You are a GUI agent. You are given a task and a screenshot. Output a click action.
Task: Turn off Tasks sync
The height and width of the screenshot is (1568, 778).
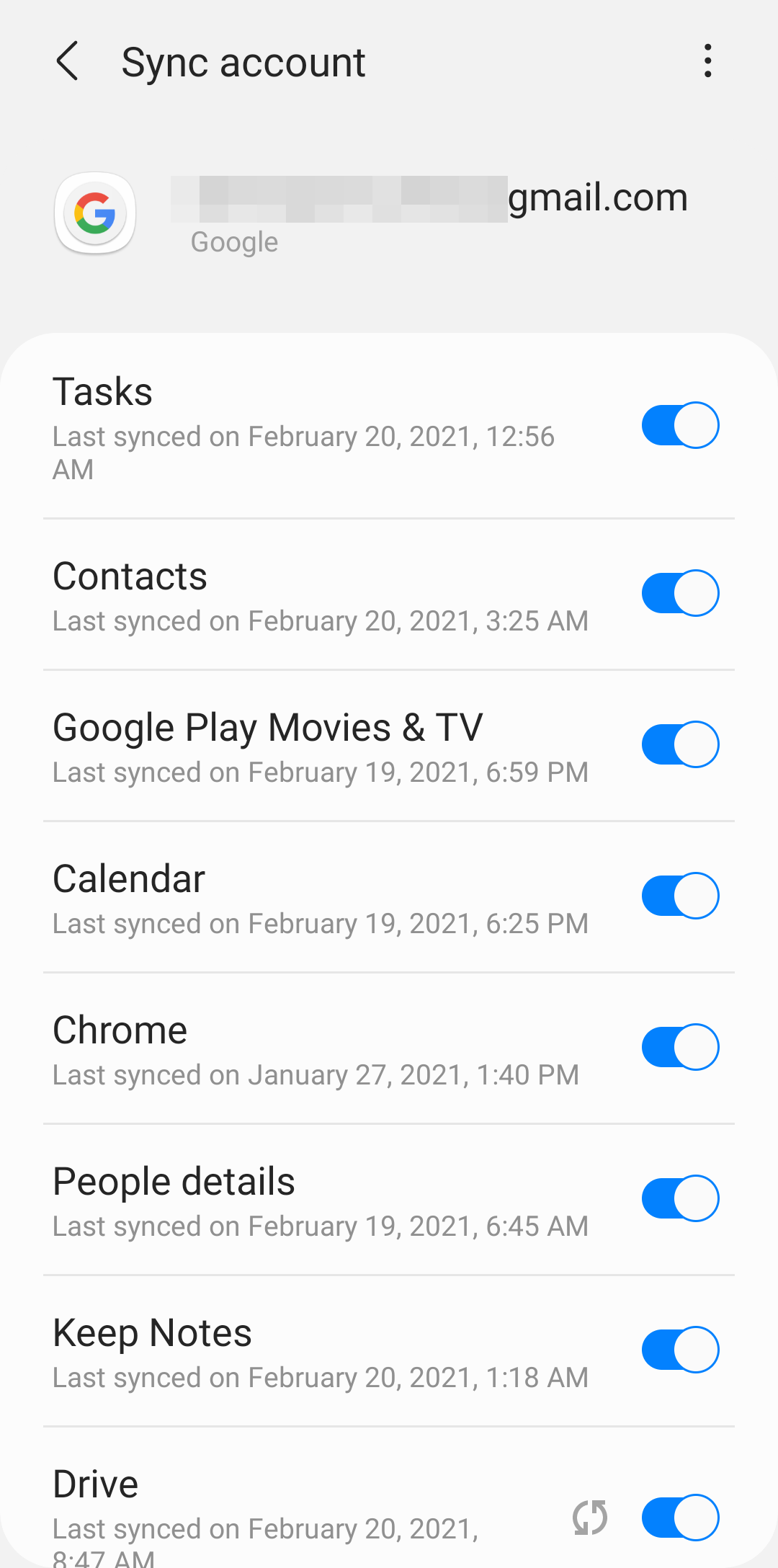coord(680,425)
